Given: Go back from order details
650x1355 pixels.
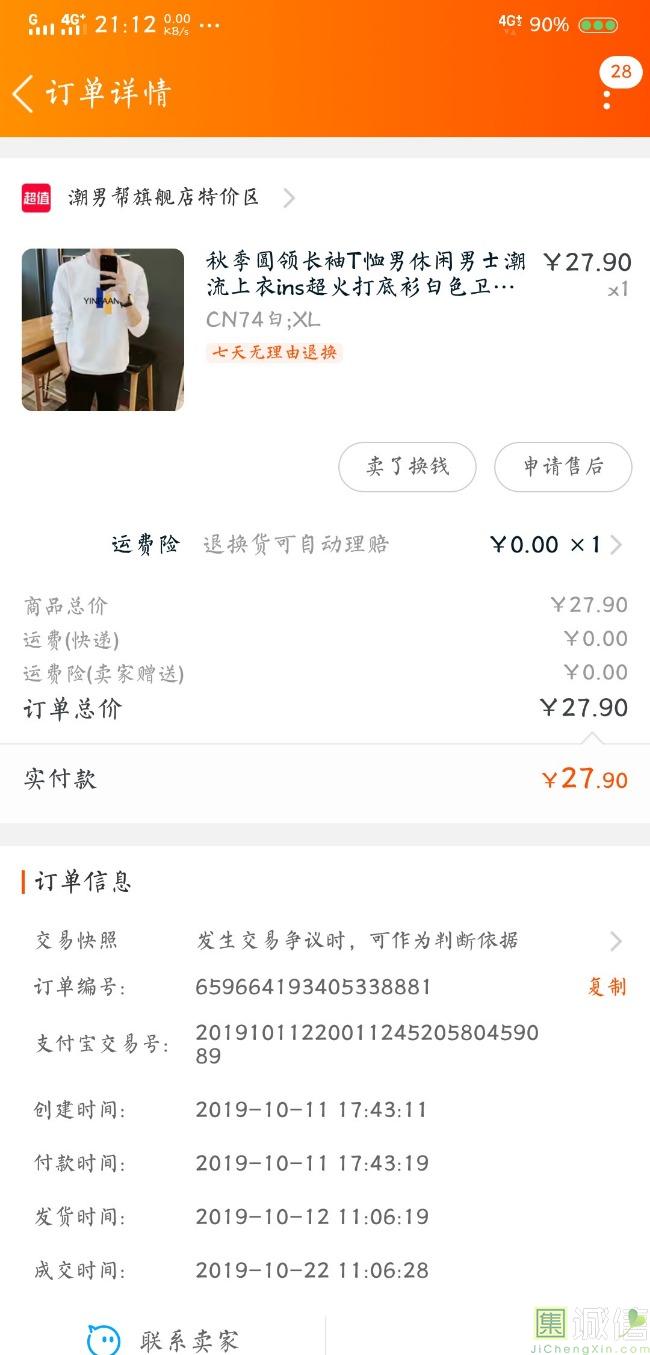Looking at the screenshot, I should [24, 93].
